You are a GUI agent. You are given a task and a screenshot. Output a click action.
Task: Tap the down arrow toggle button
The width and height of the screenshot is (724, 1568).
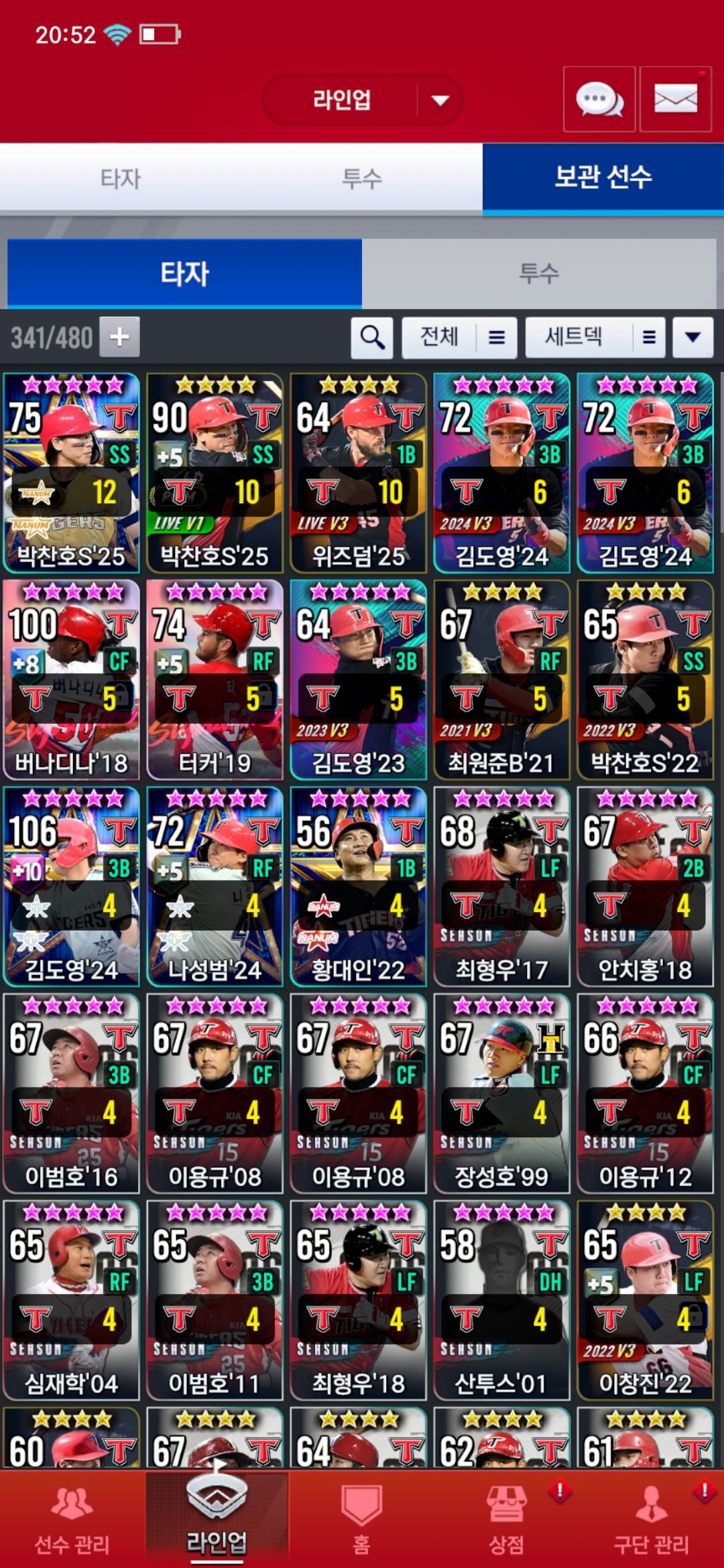click(692, 337)
